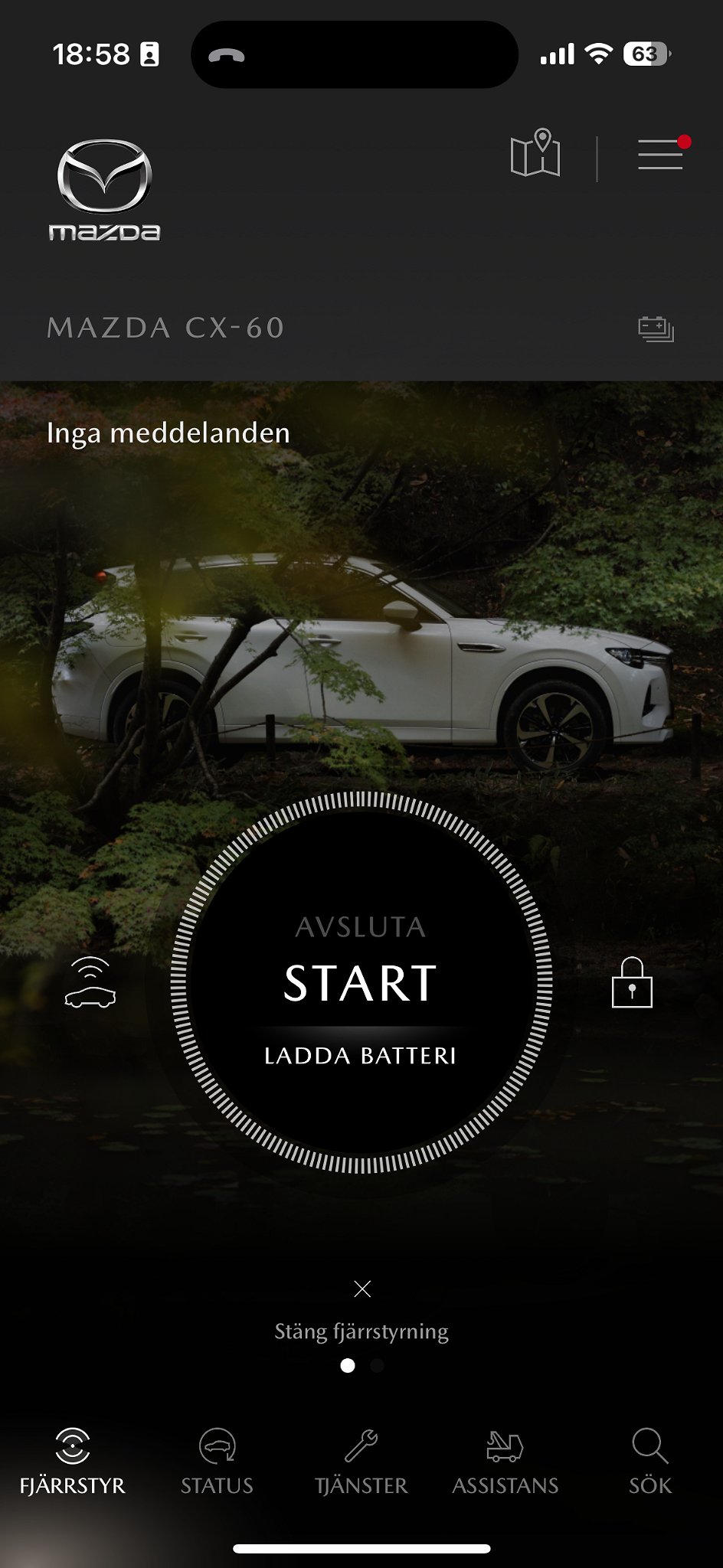Open the TJÄNSTER tab
Viewport: 723px width, 1568px height.
(361, 1462)
